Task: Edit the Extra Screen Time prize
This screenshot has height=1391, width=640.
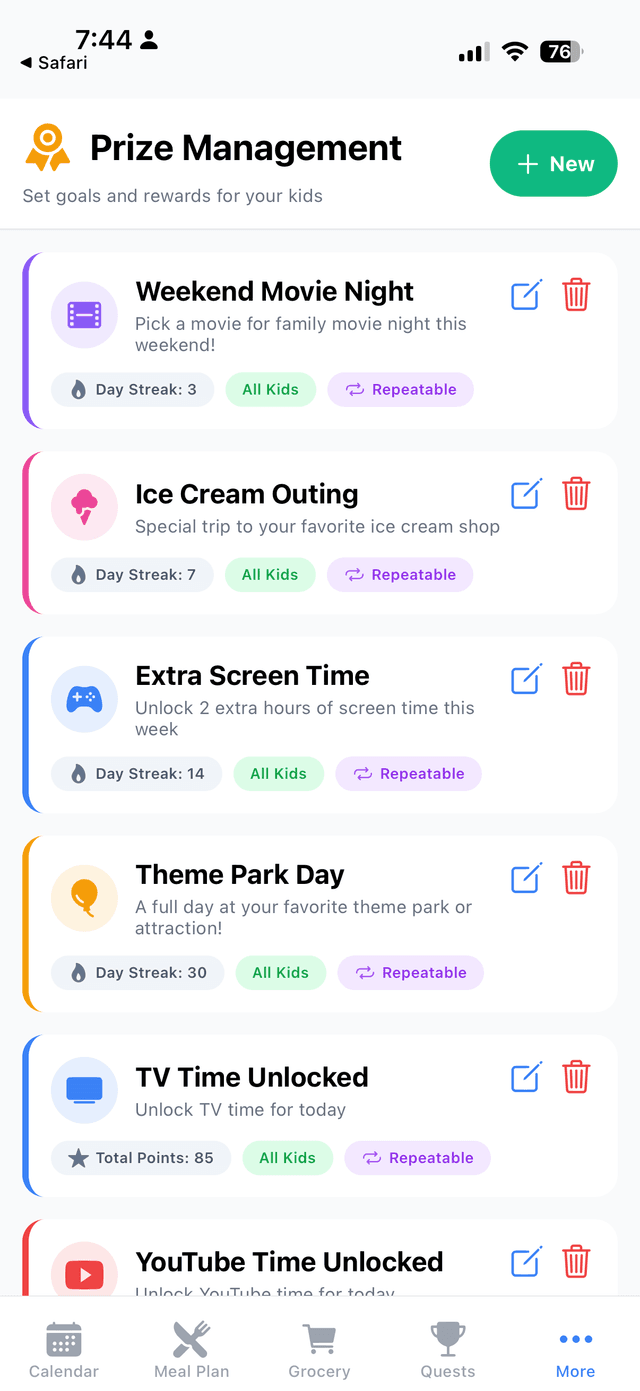Action: coord(526,679)
